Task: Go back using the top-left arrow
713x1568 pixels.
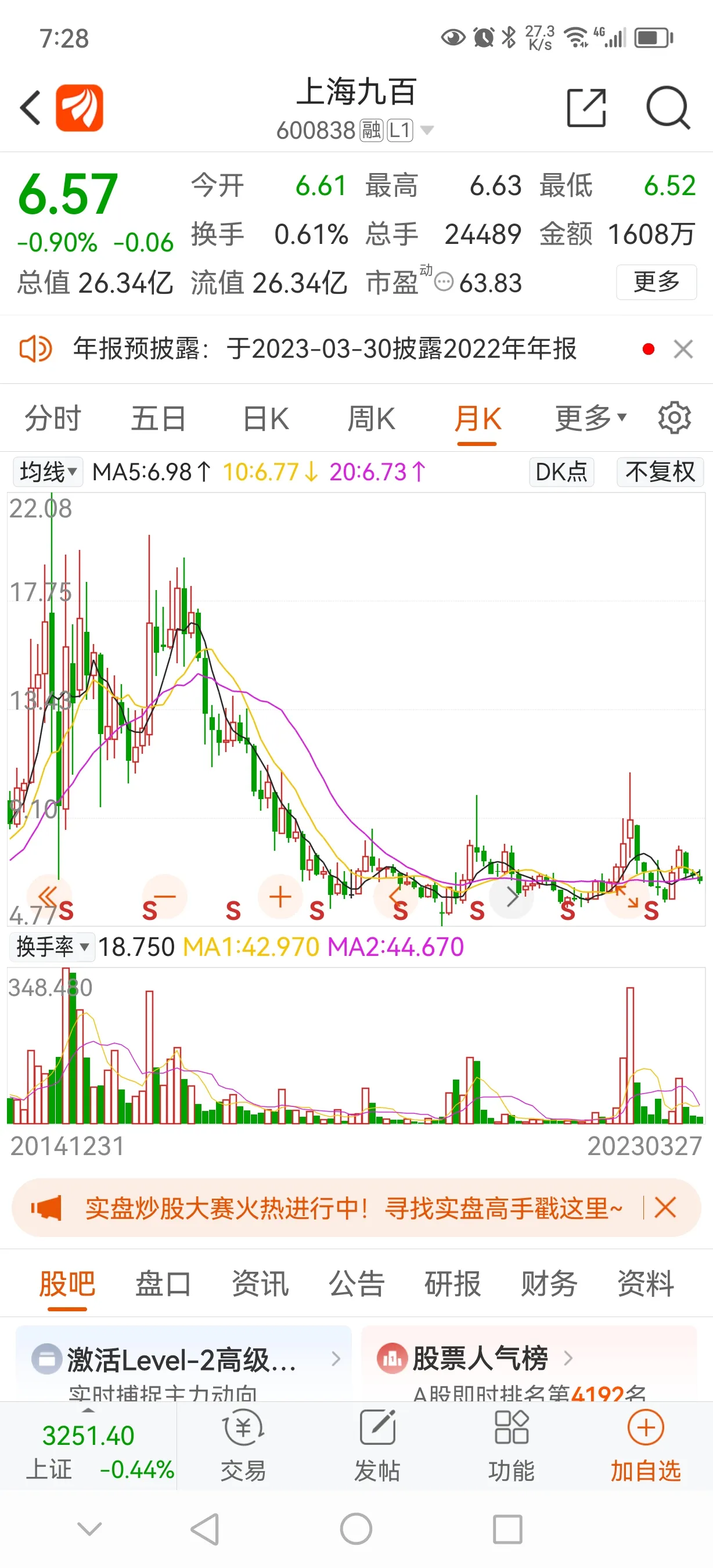Action: (30, 108)
